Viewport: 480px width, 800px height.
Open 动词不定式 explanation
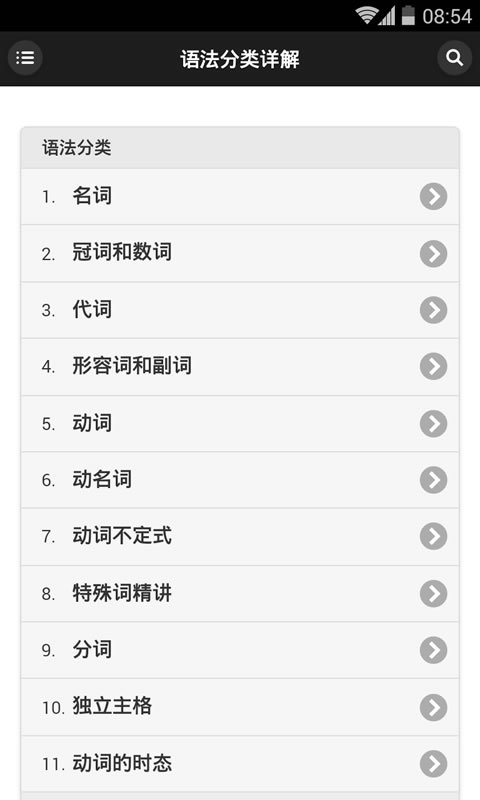point(240,537)
